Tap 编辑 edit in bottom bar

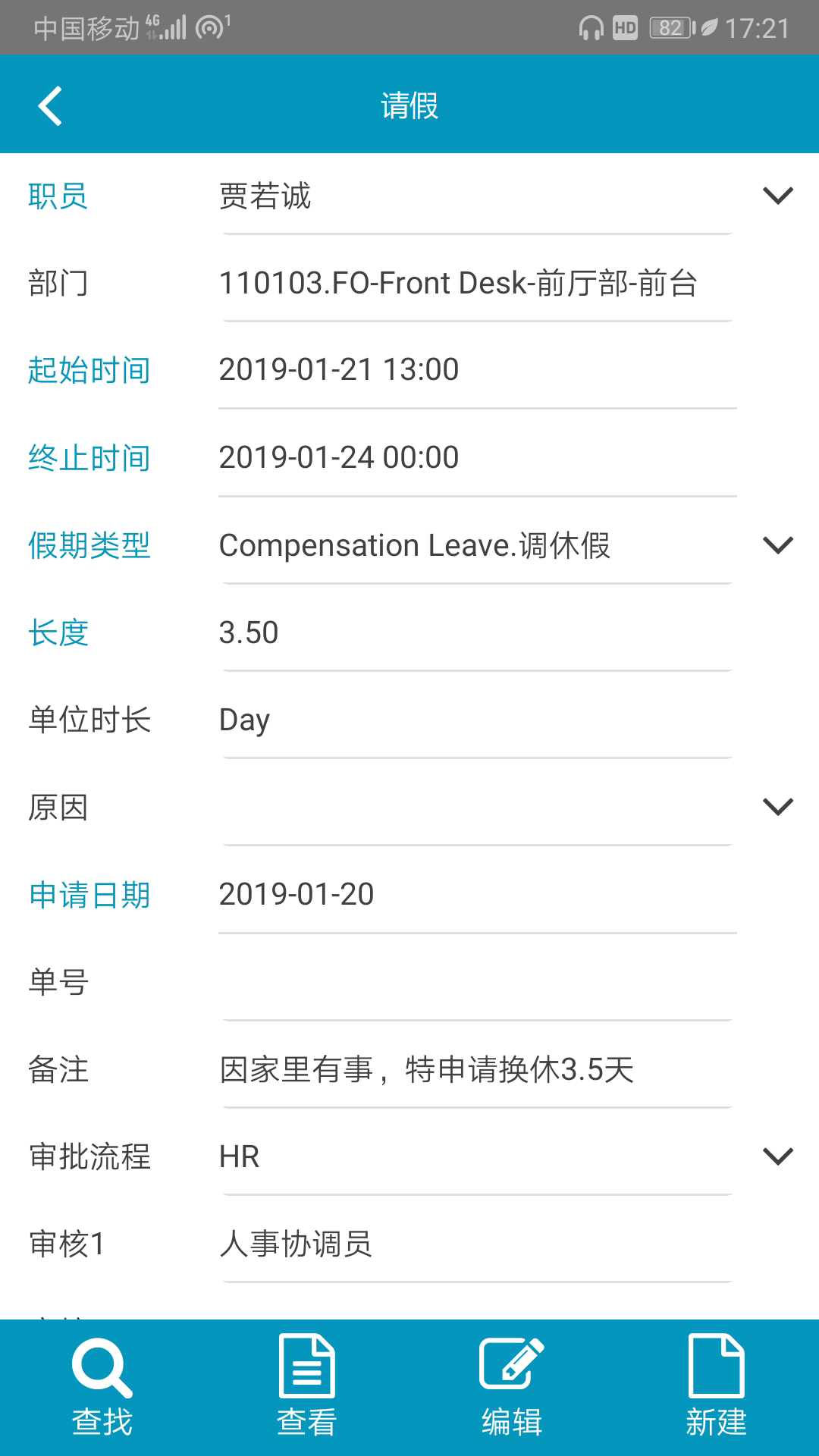[x=512, y=1387]
